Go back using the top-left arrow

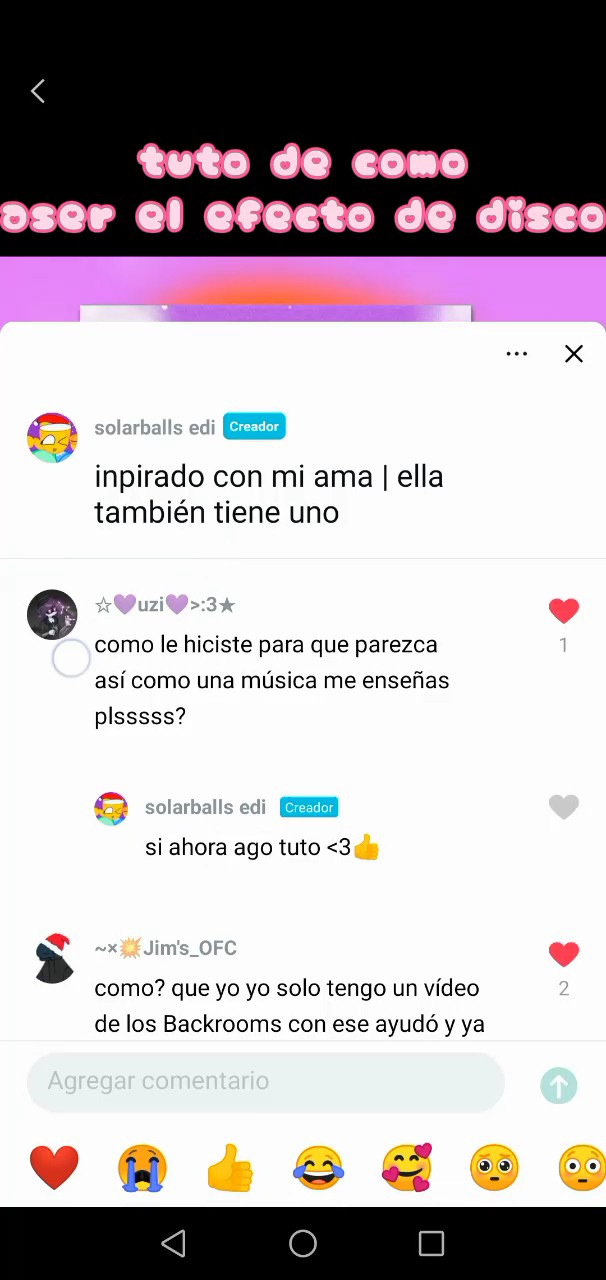(x=38, y=92)
